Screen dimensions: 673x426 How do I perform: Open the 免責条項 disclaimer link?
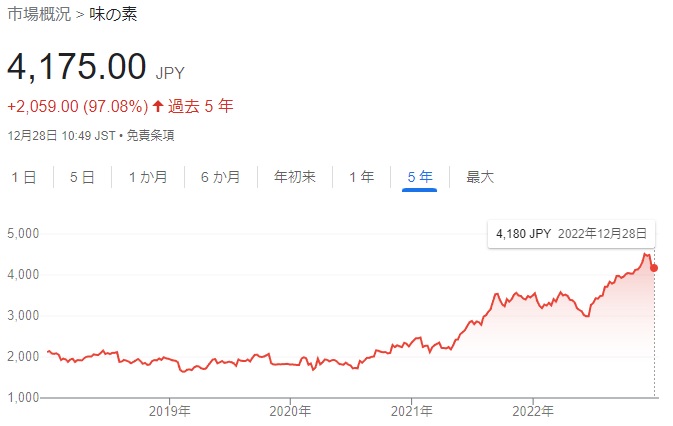pos(151,134)
